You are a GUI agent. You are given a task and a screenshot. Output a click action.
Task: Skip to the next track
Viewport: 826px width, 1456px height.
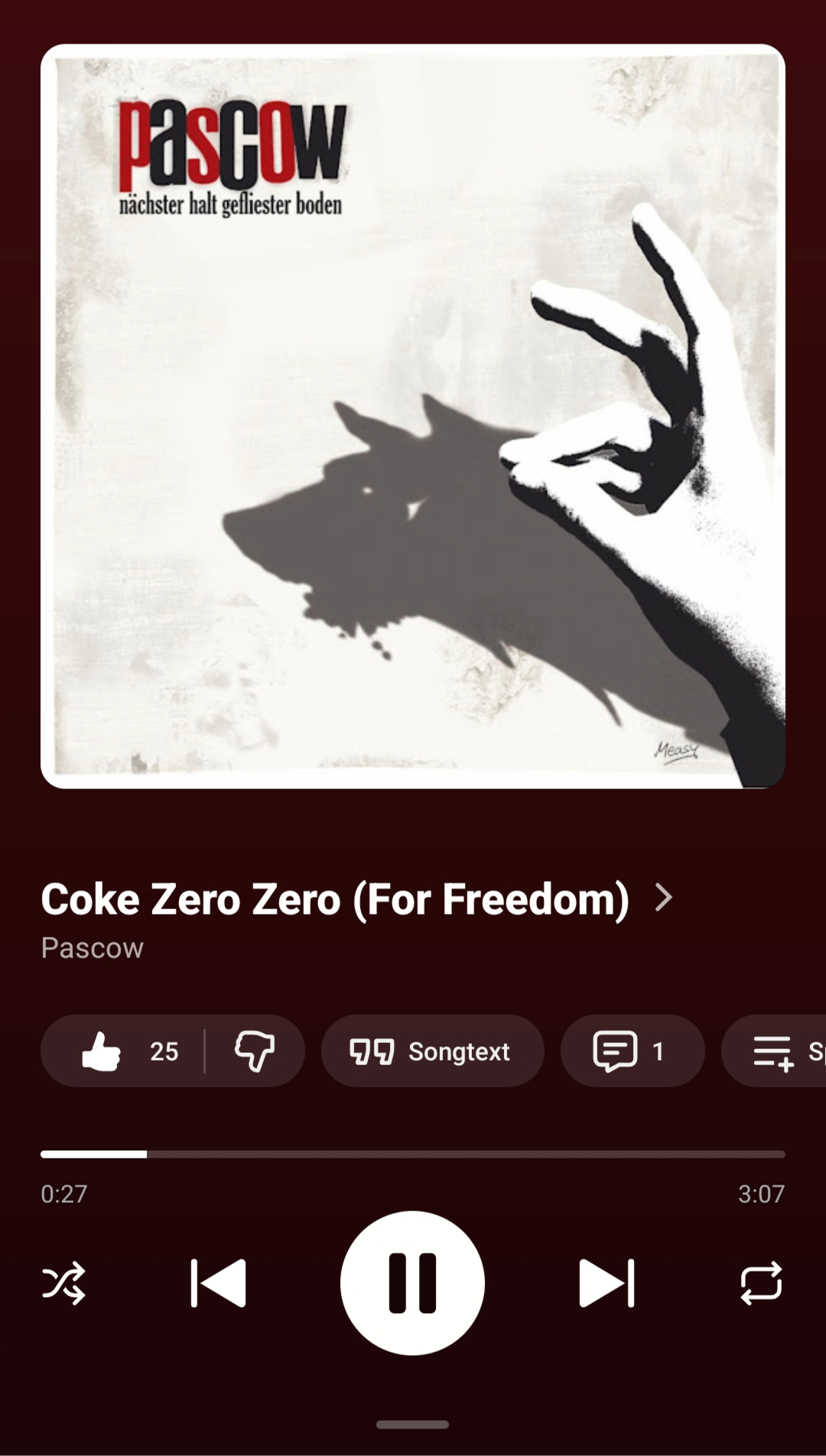(x=606, y=1282)
